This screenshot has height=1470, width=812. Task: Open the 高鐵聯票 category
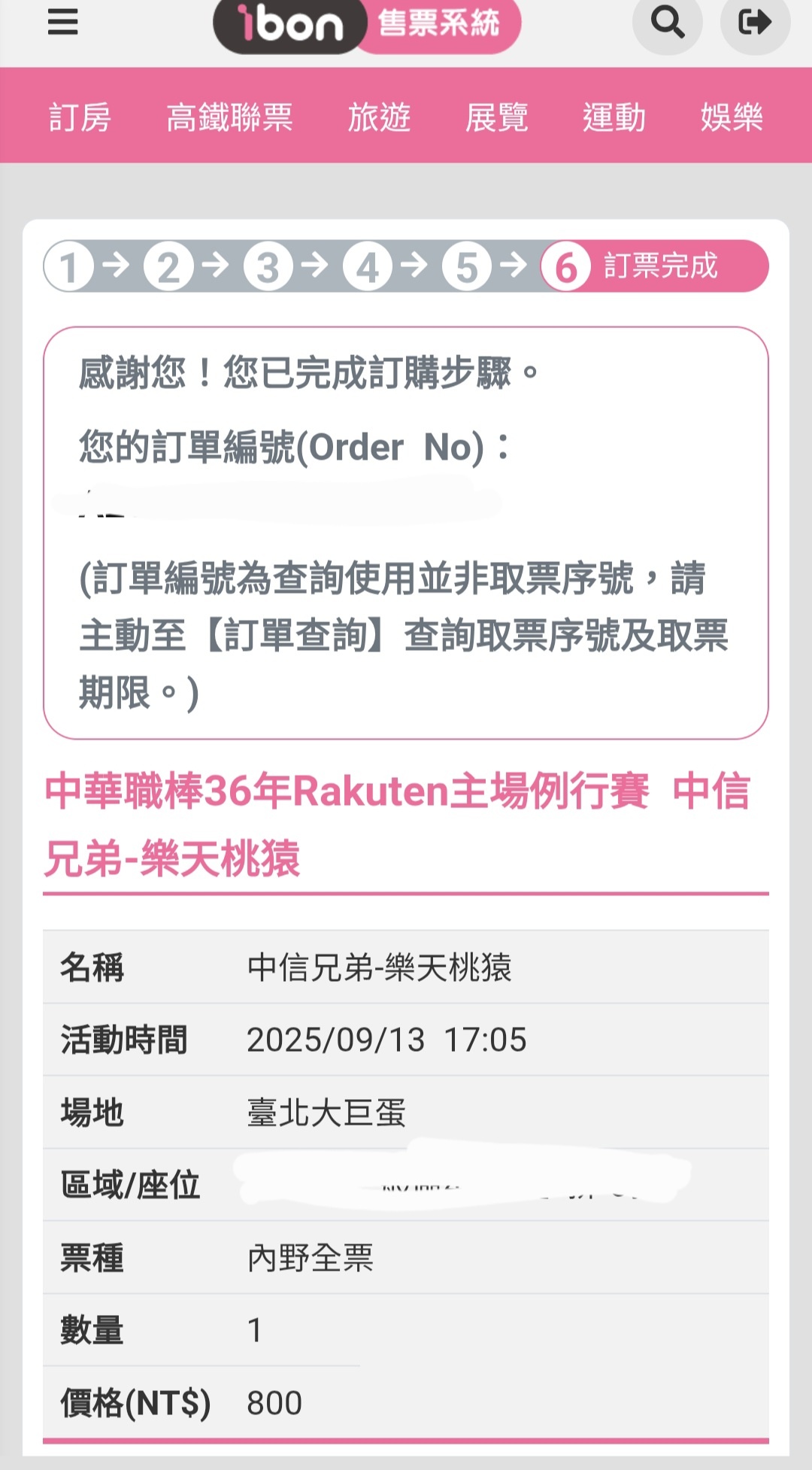click(x=229, y=117)
